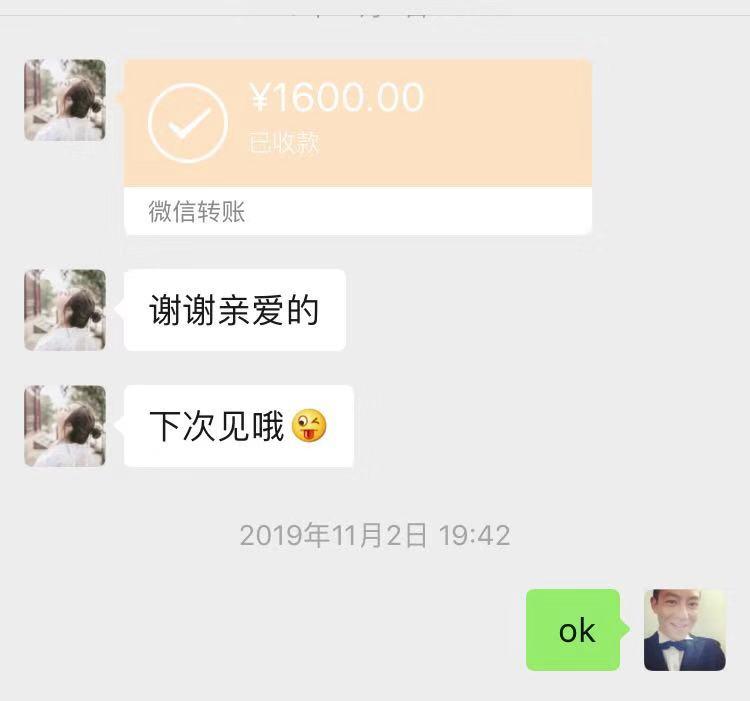The width and height of the screenshot is (750, 701).
Task: Open the ¥1600.00 WeChat transfer card
Action: (357, 146)
